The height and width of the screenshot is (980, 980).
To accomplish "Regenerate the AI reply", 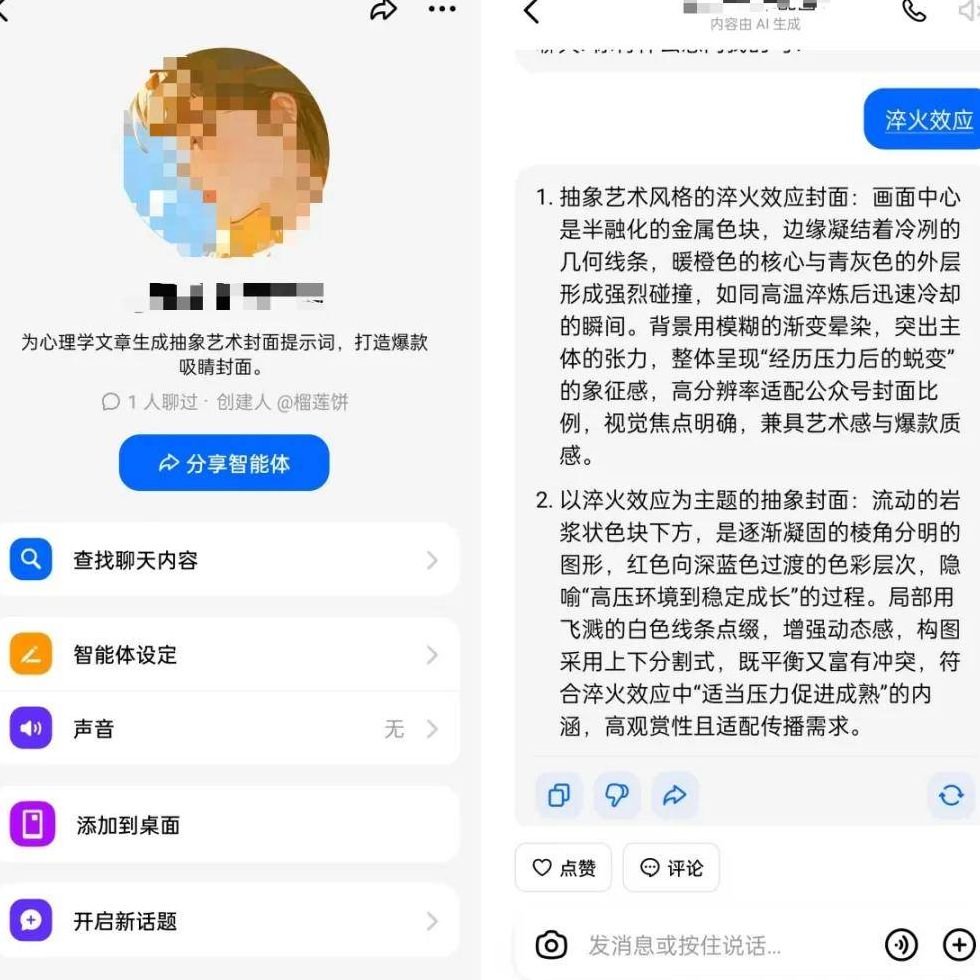I will [950, 795].
